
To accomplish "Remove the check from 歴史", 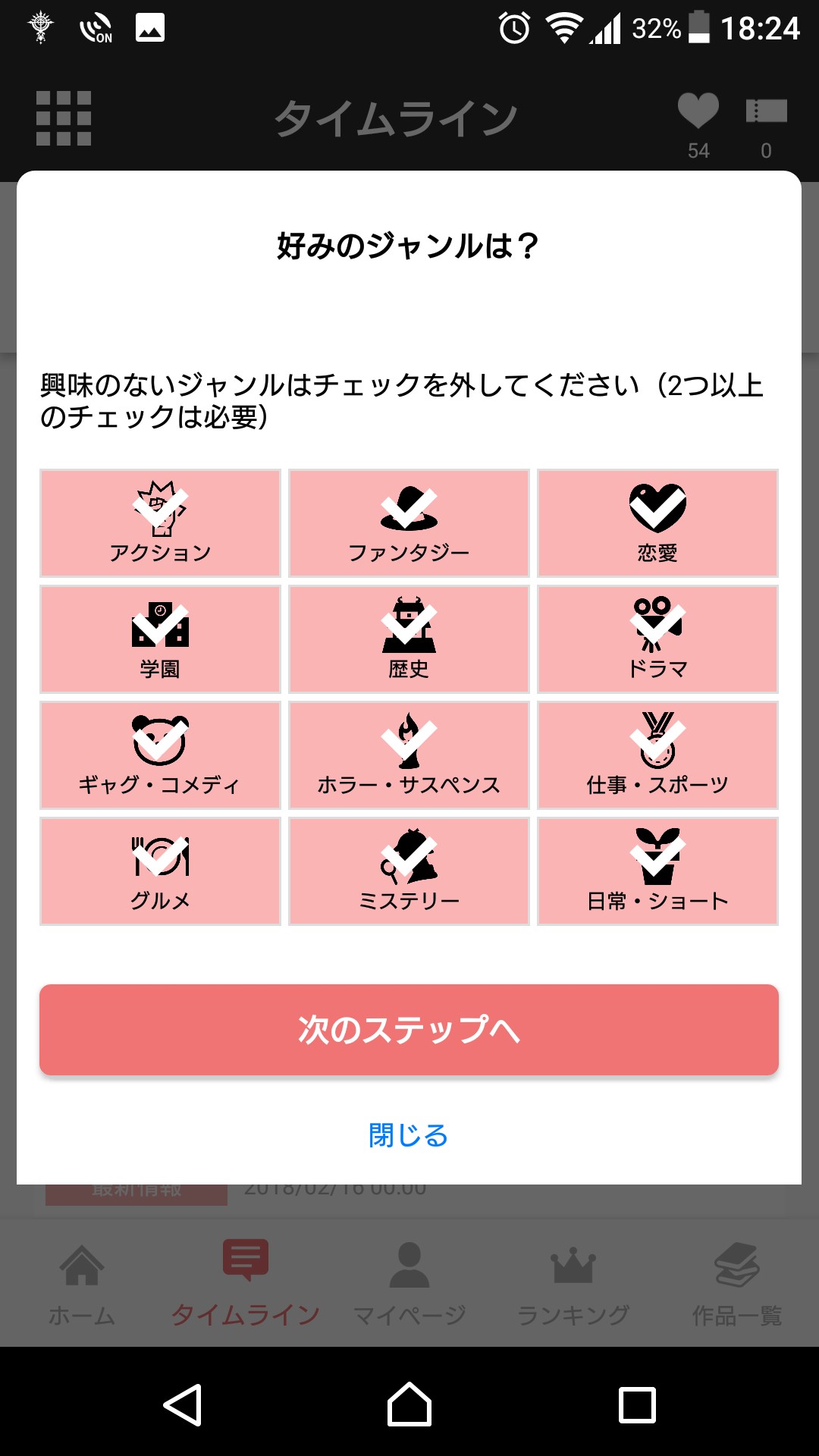I will 409,639.
